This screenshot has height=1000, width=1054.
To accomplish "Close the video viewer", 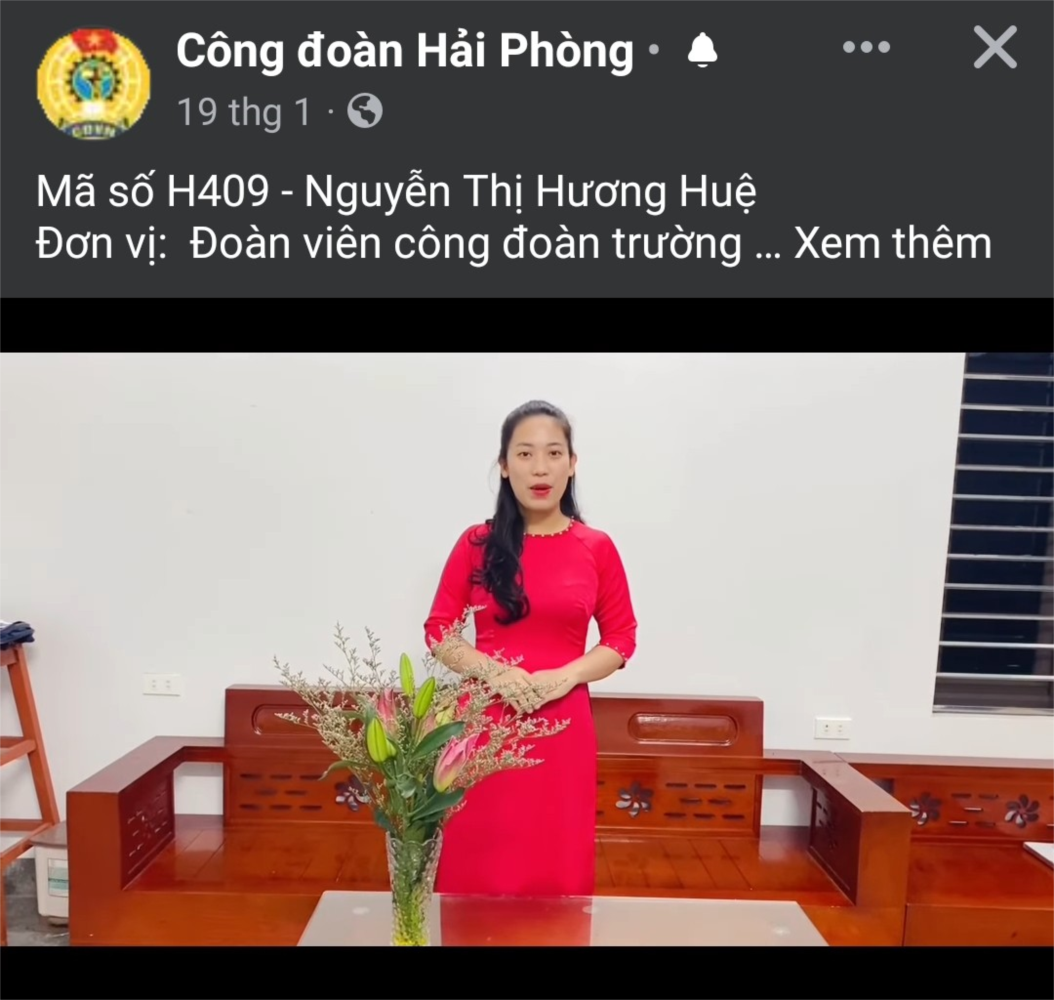I will click(995, 48).
